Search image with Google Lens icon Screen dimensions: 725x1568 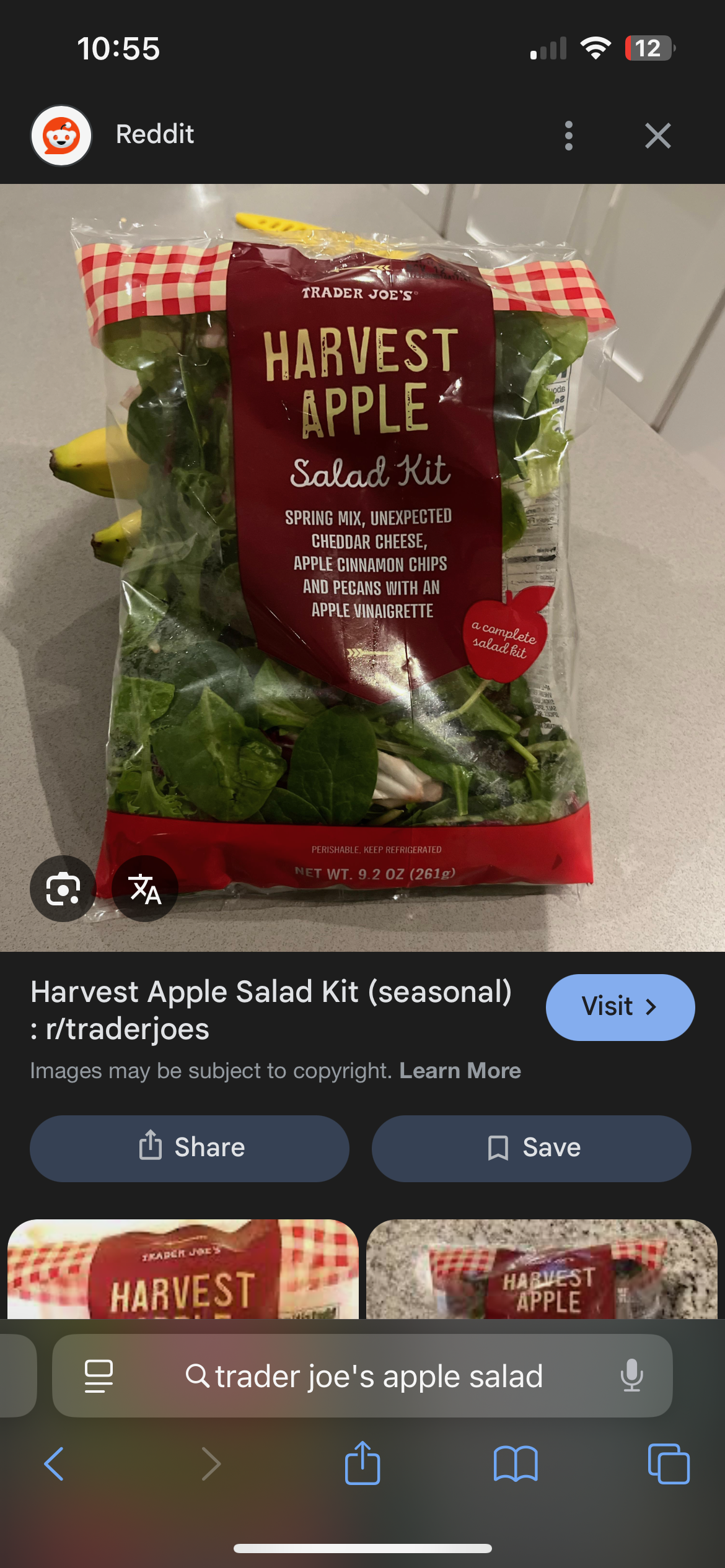pos(63,889)
